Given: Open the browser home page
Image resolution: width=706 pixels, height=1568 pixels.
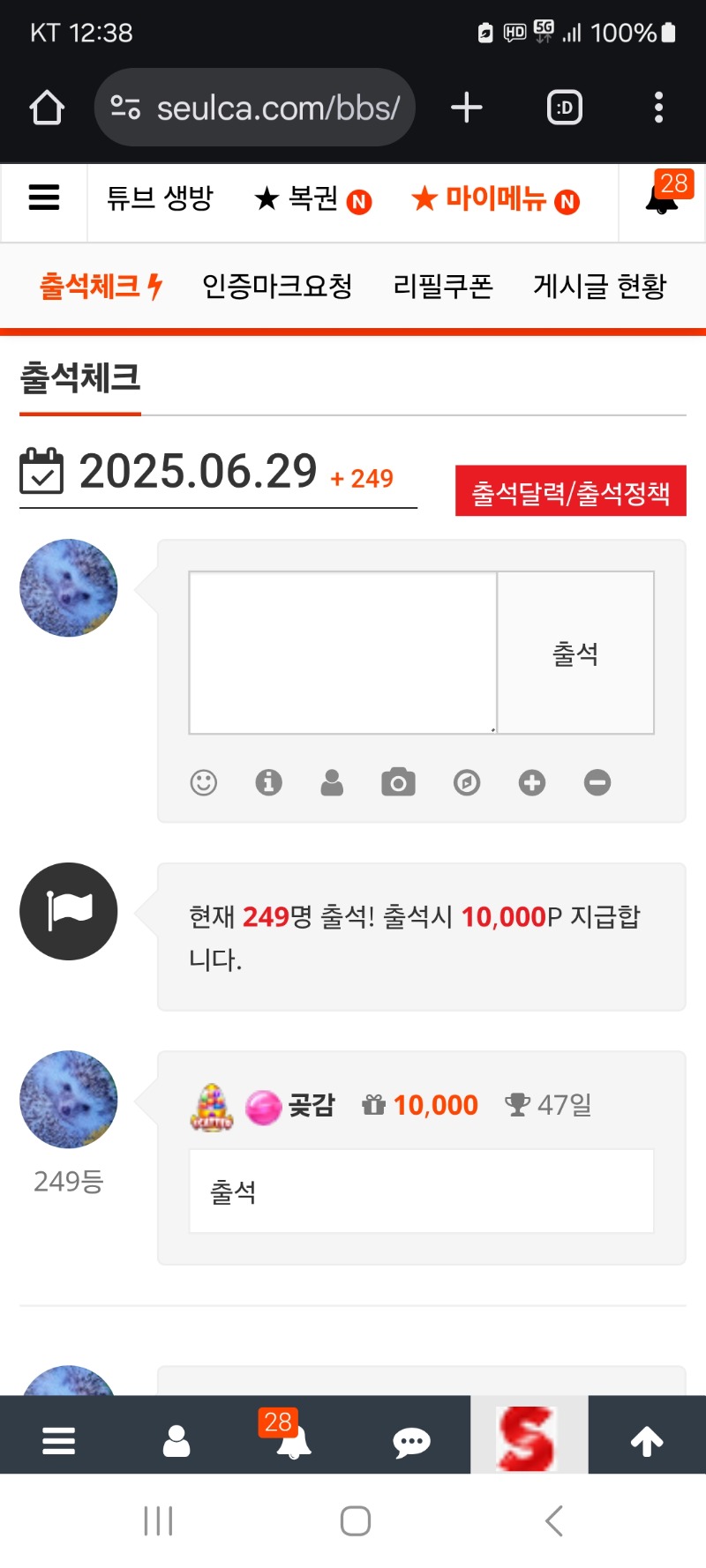Looking at the screenshot, I should click(47, 108).
